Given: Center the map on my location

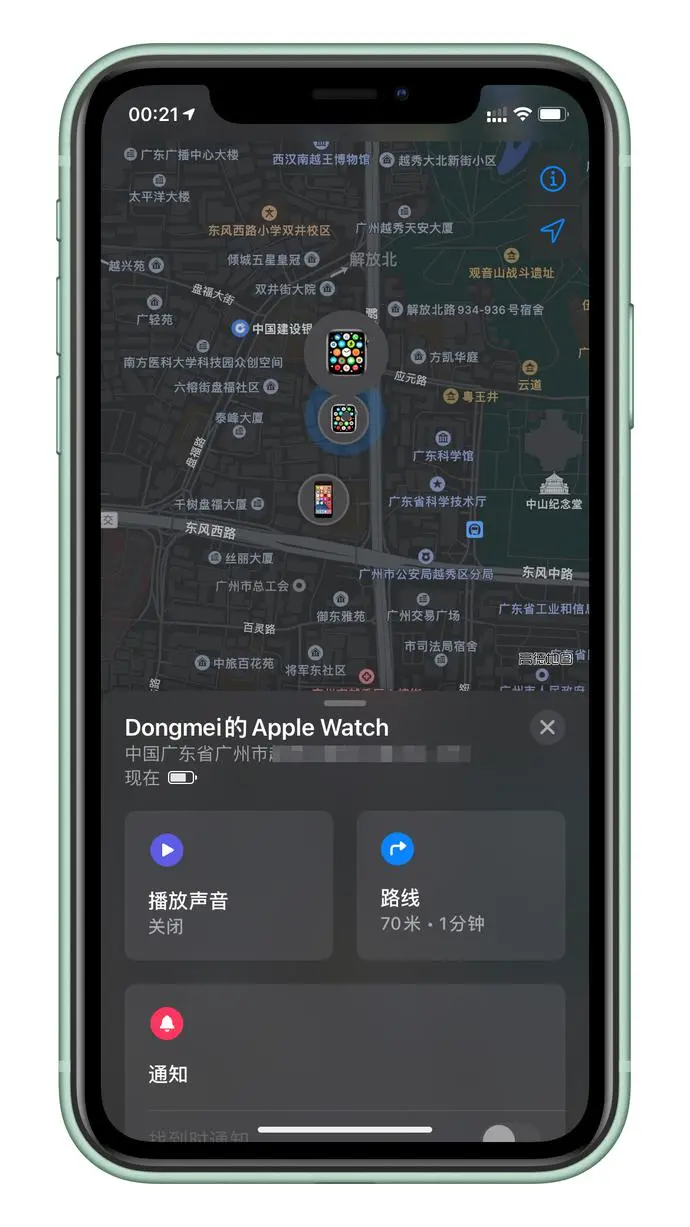Looking at the screenshot, I should tap(553, 232).
